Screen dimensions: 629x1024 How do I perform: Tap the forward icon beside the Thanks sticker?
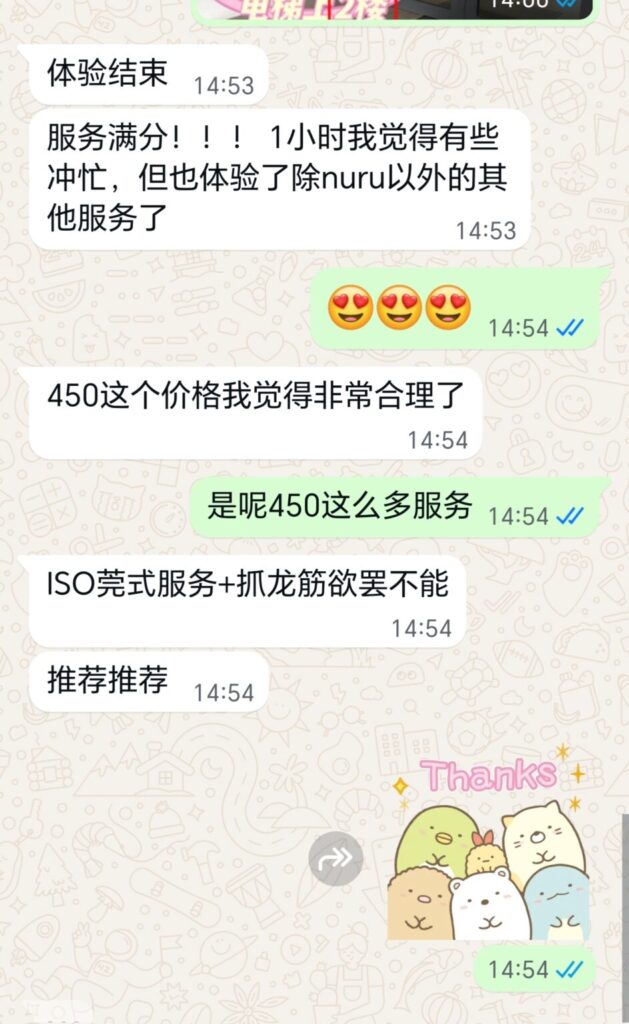point(335,858)
